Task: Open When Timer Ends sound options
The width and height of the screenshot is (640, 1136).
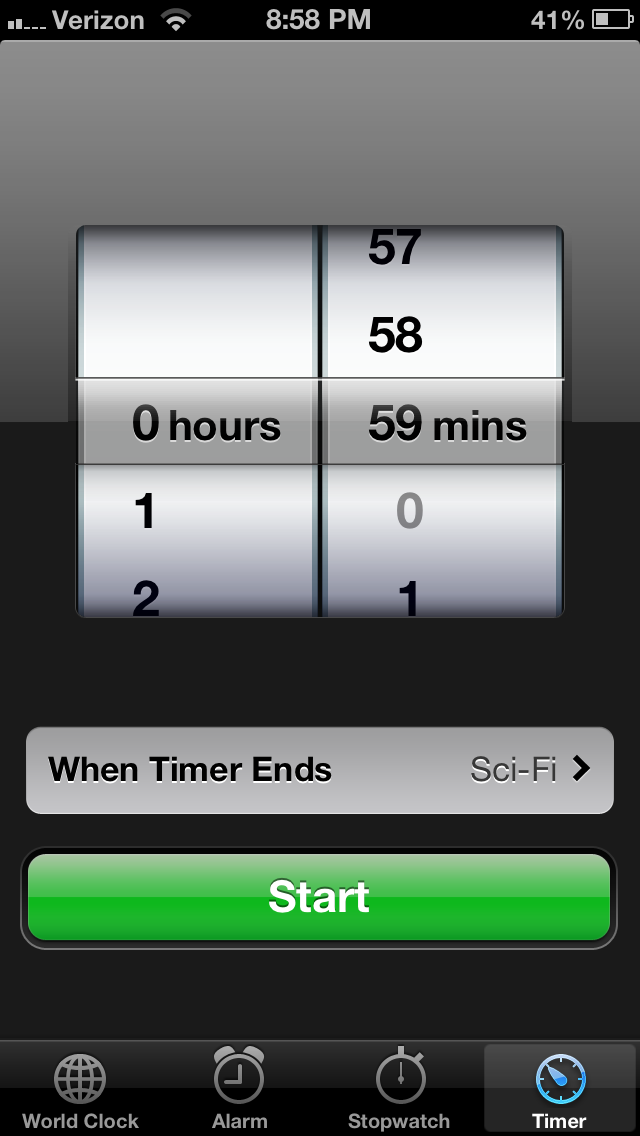Action: point(319,769)
